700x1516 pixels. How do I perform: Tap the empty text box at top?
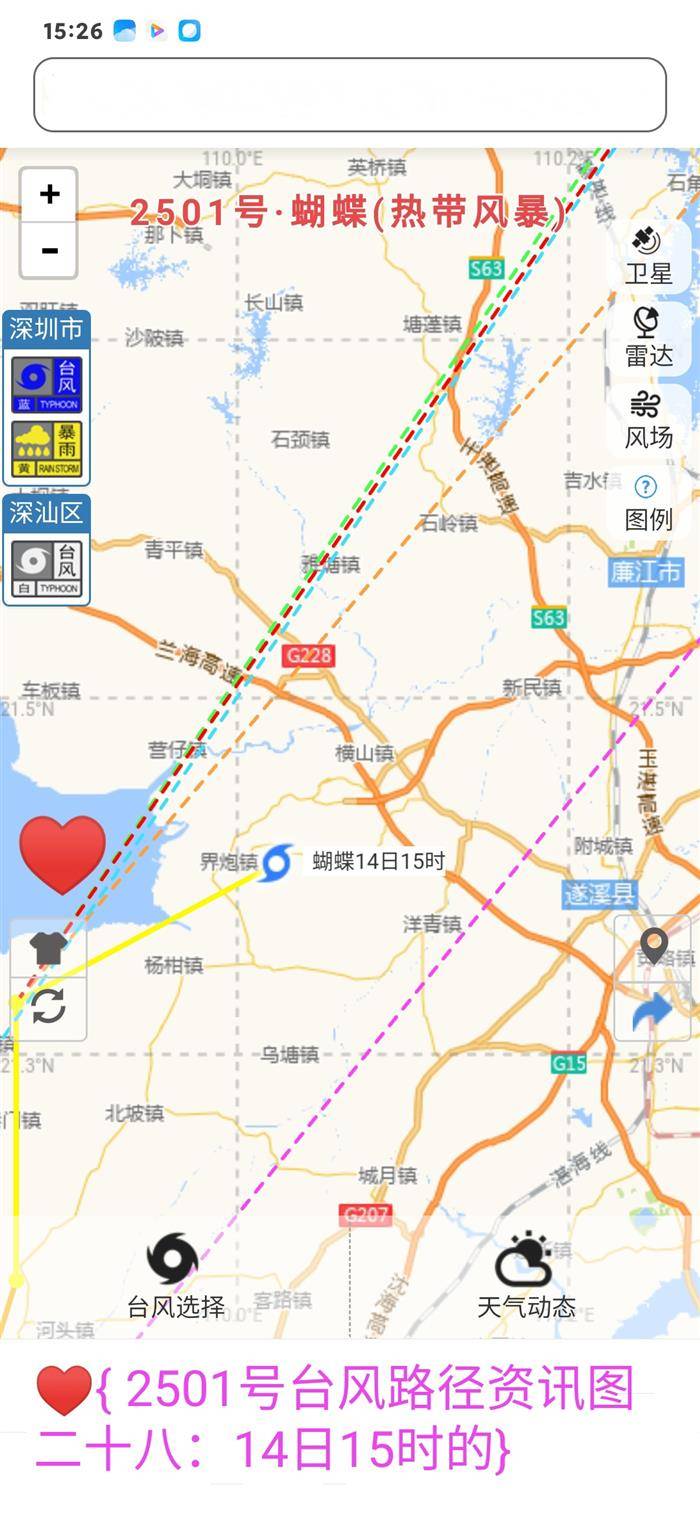coord(350,95)
